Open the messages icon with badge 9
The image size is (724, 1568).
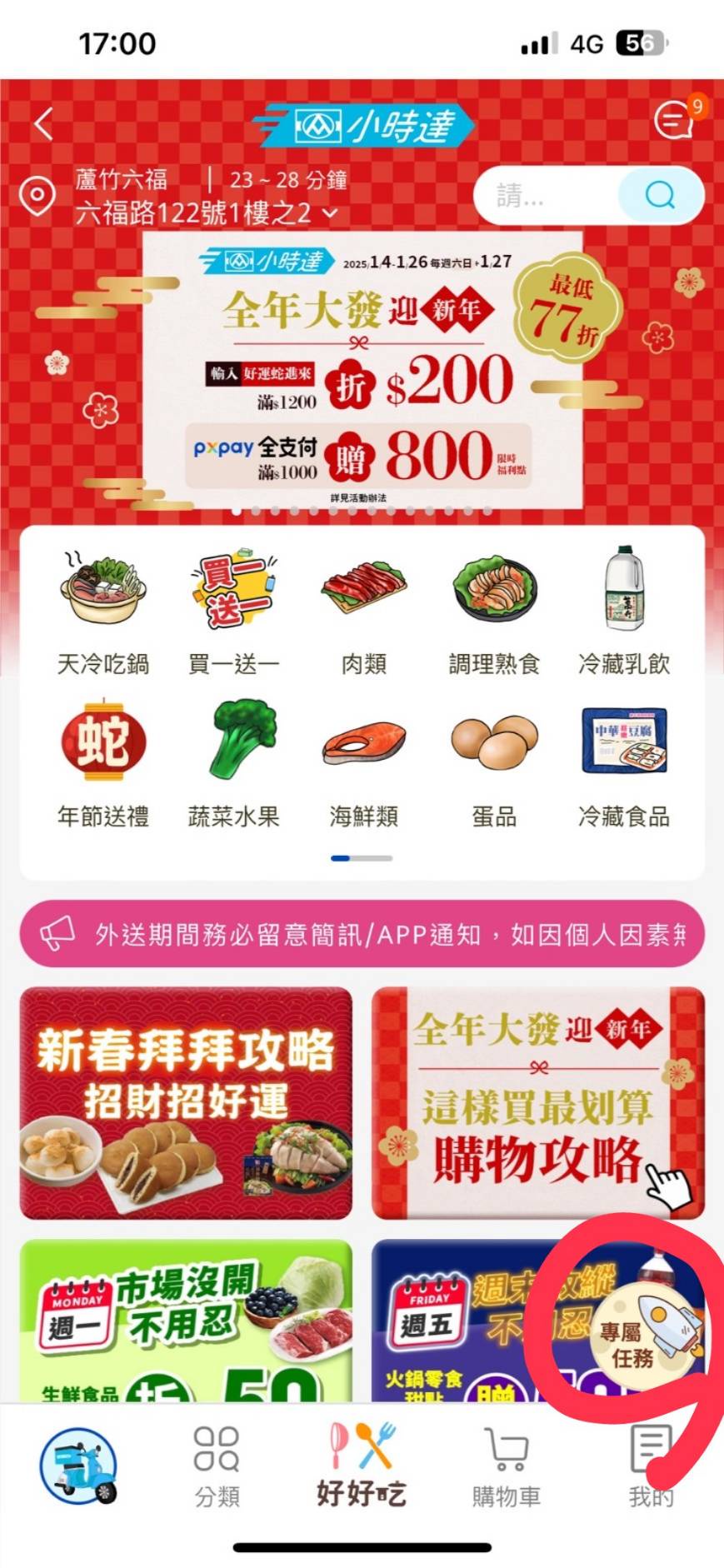673,122
